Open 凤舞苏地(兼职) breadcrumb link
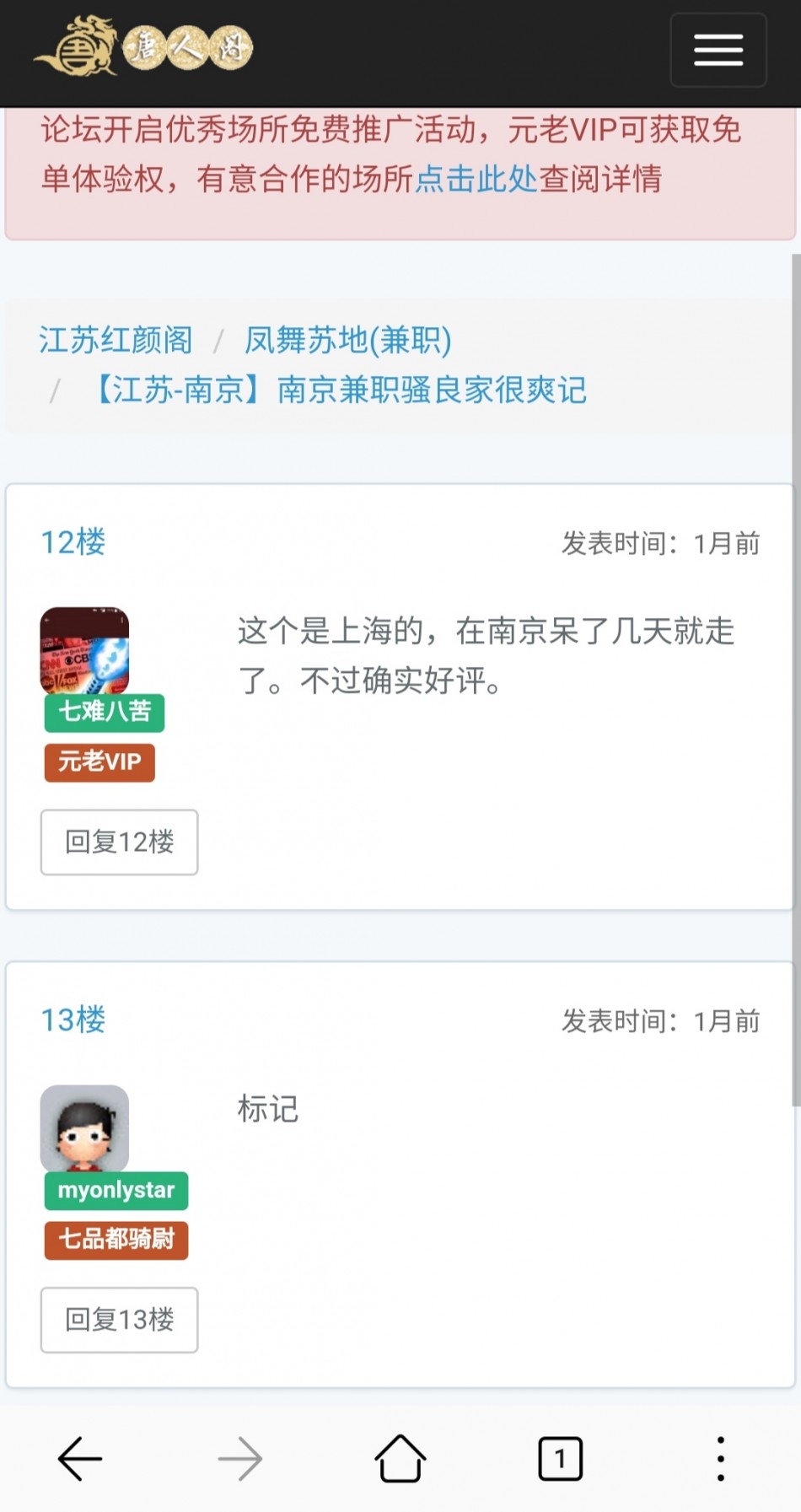 coord(347,340)
